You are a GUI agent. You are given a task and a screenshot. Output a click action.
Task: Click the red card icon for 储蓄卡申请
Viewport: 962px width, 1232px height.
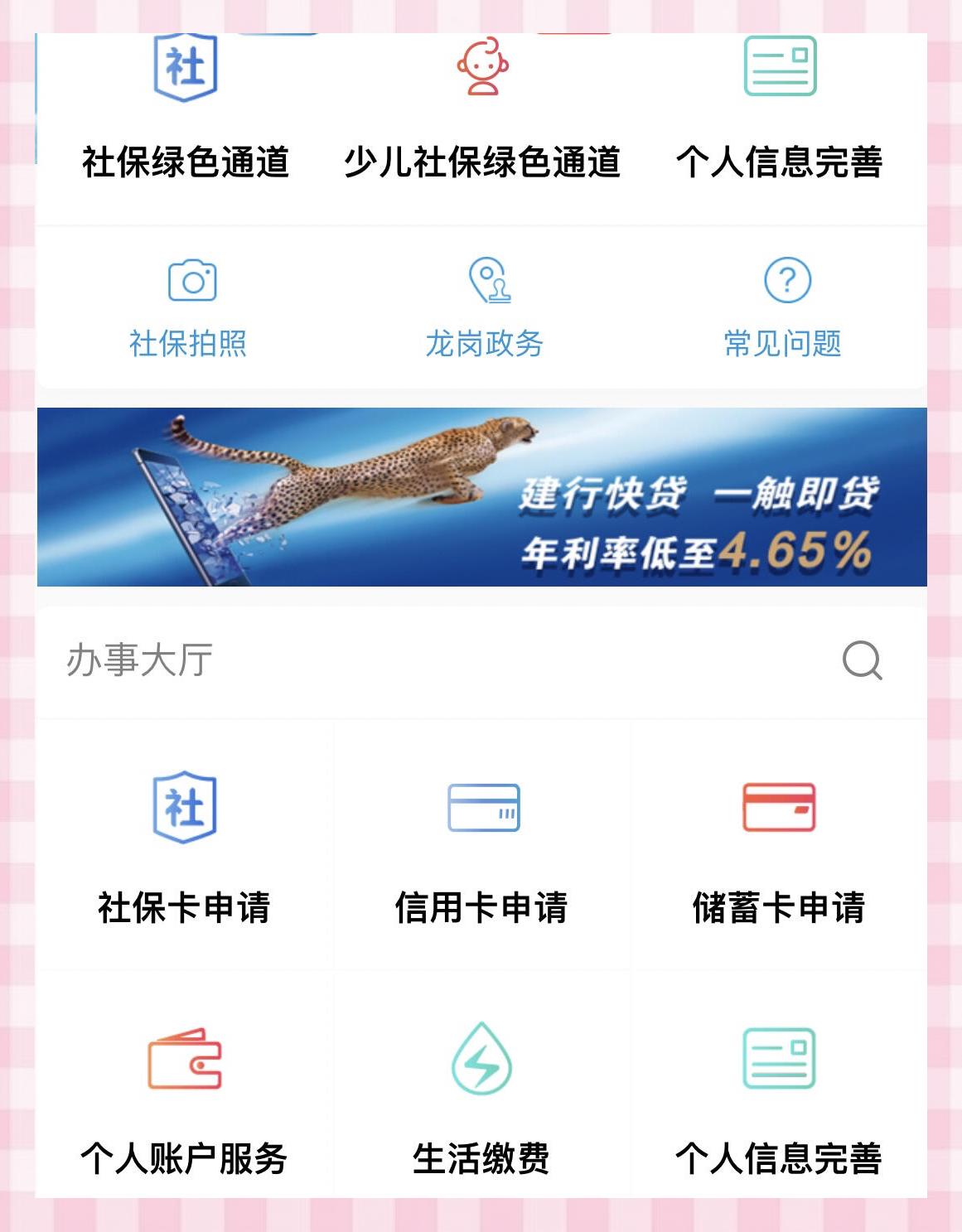[x=780, y=810]
